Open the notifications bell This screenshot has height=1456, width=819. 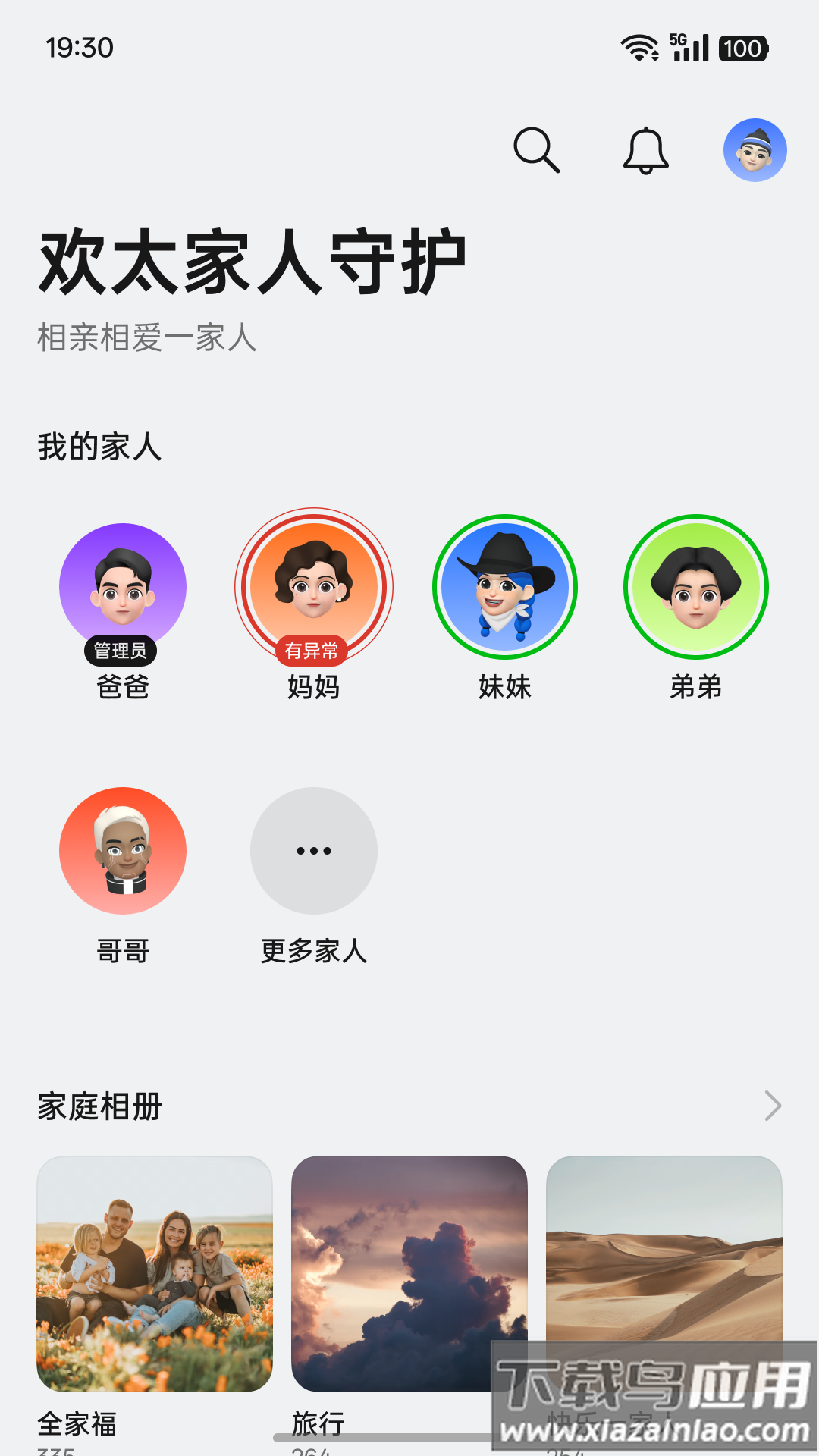[645, 150]
